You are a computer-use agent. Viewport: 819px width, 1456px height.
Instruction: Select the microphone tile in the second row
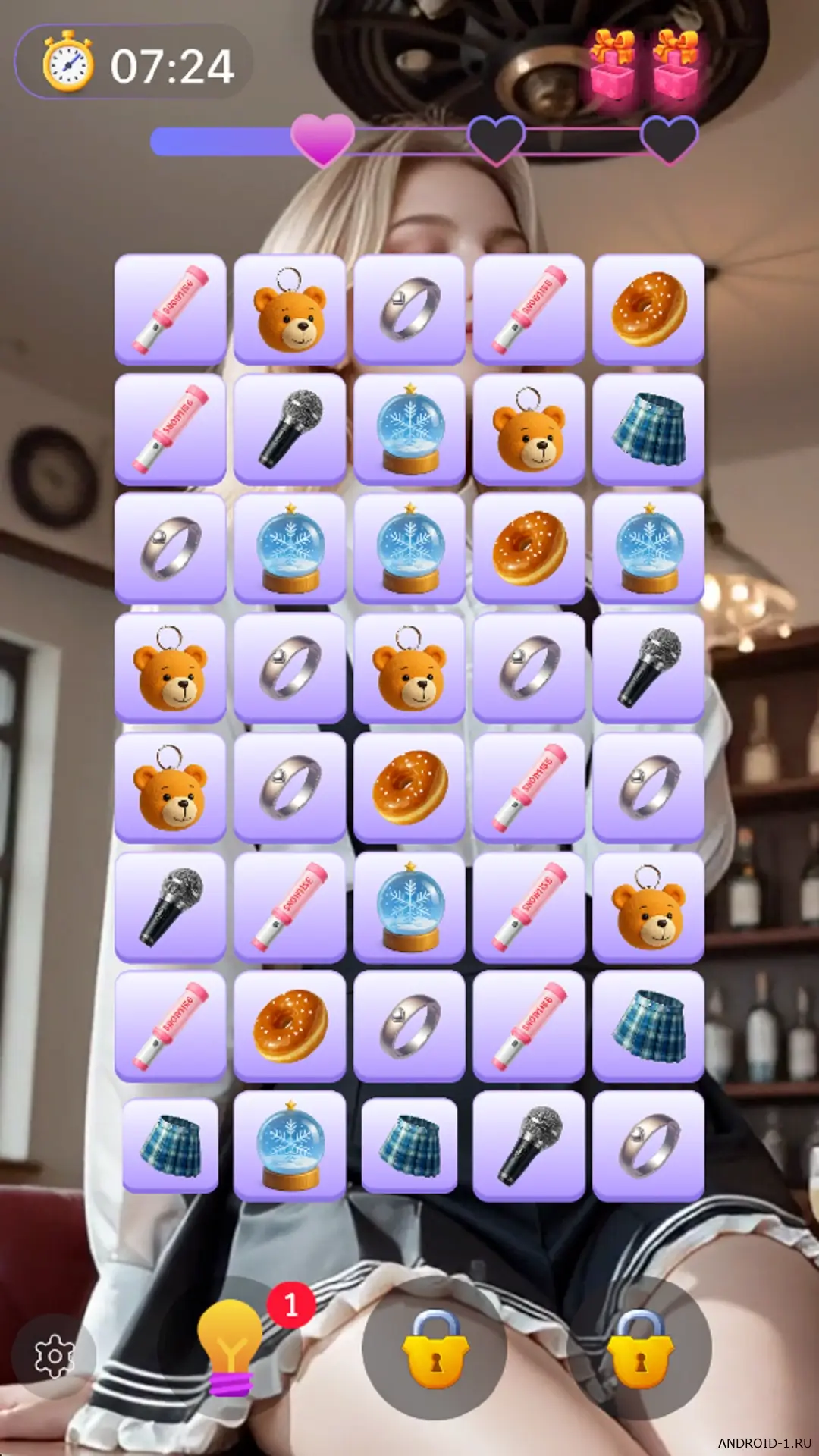click(290, 428)
